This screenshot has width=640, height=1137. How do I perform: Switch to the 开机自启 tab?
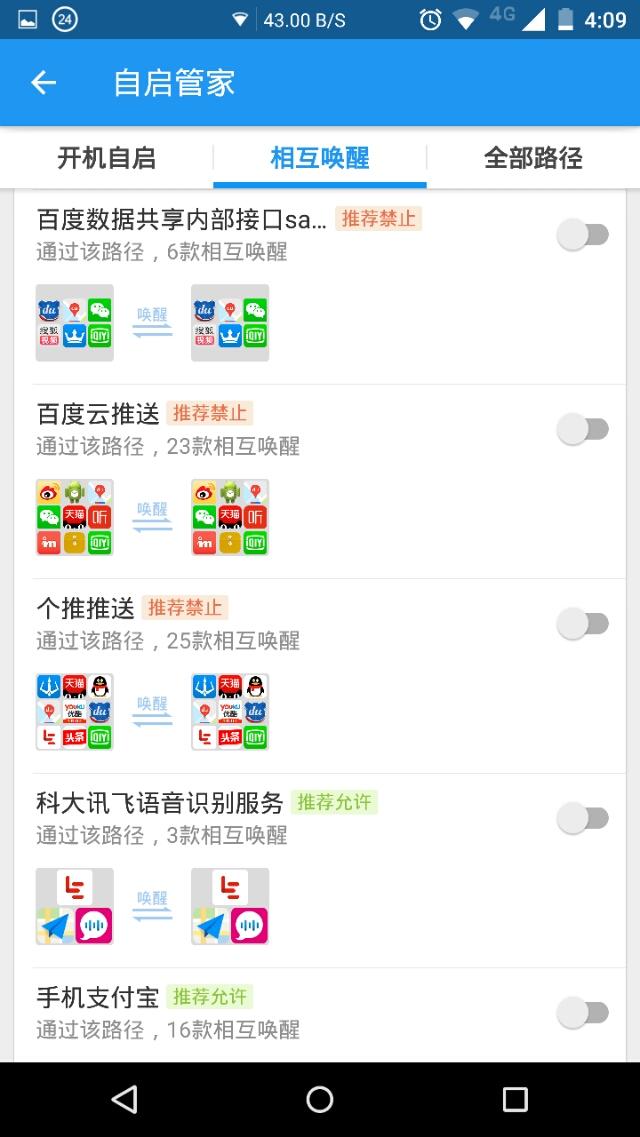[107, 158]
